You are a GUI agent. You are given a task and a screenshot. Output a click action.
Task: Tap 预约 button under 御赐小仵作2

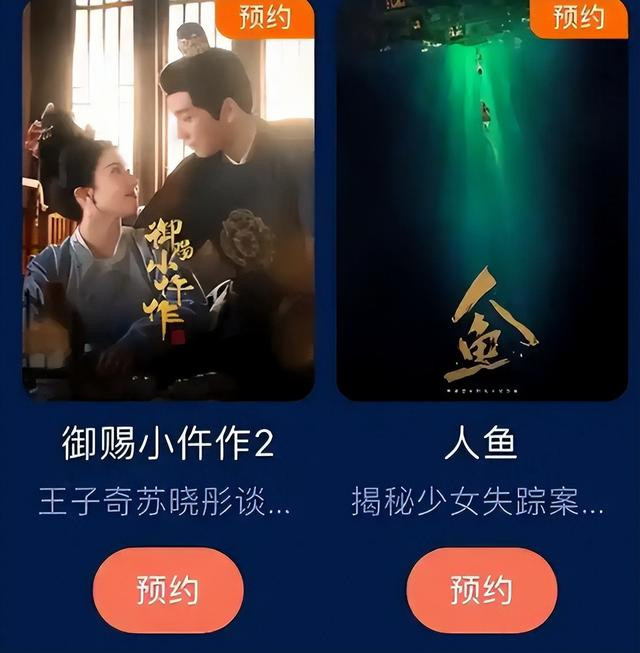(x=168, y=589)
